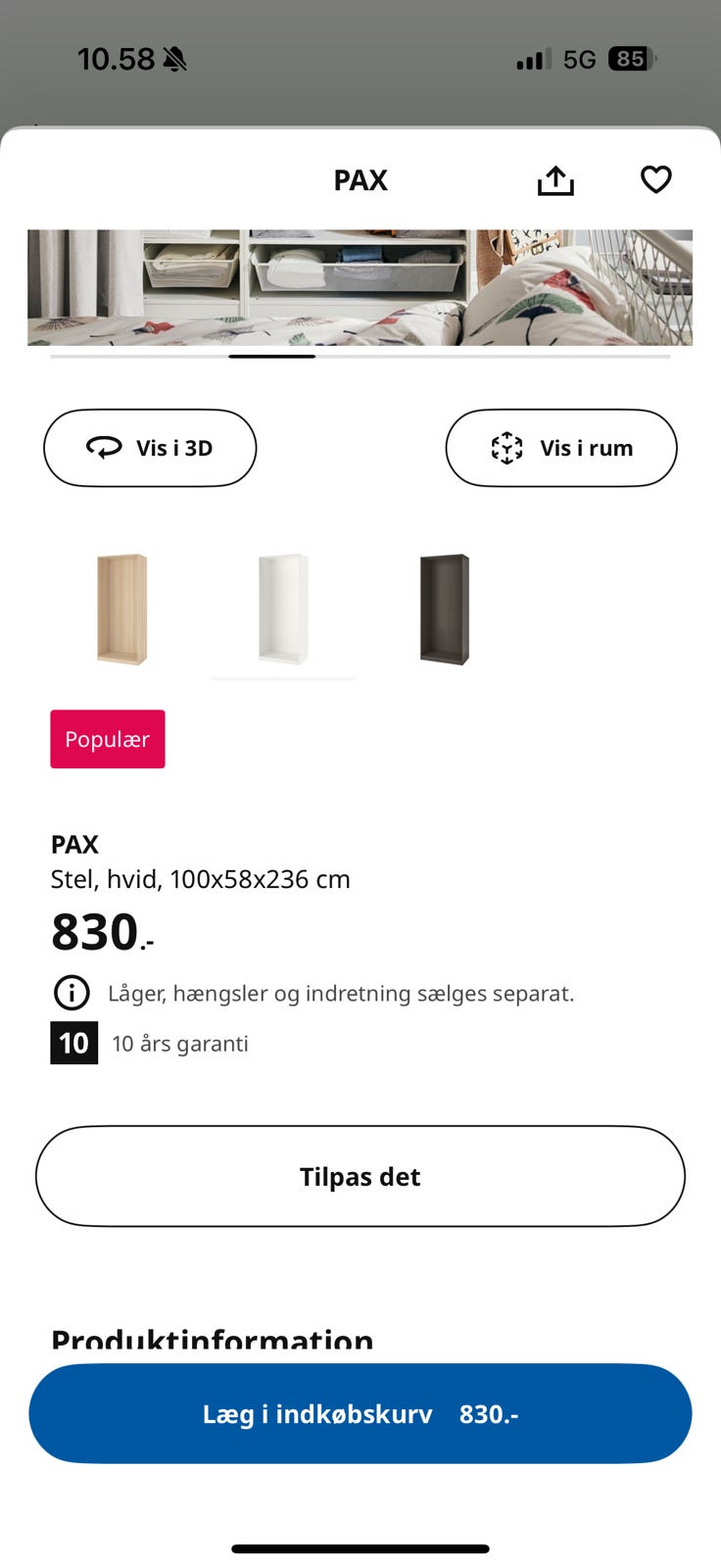Tap the share icon next to PAX title

555,180
